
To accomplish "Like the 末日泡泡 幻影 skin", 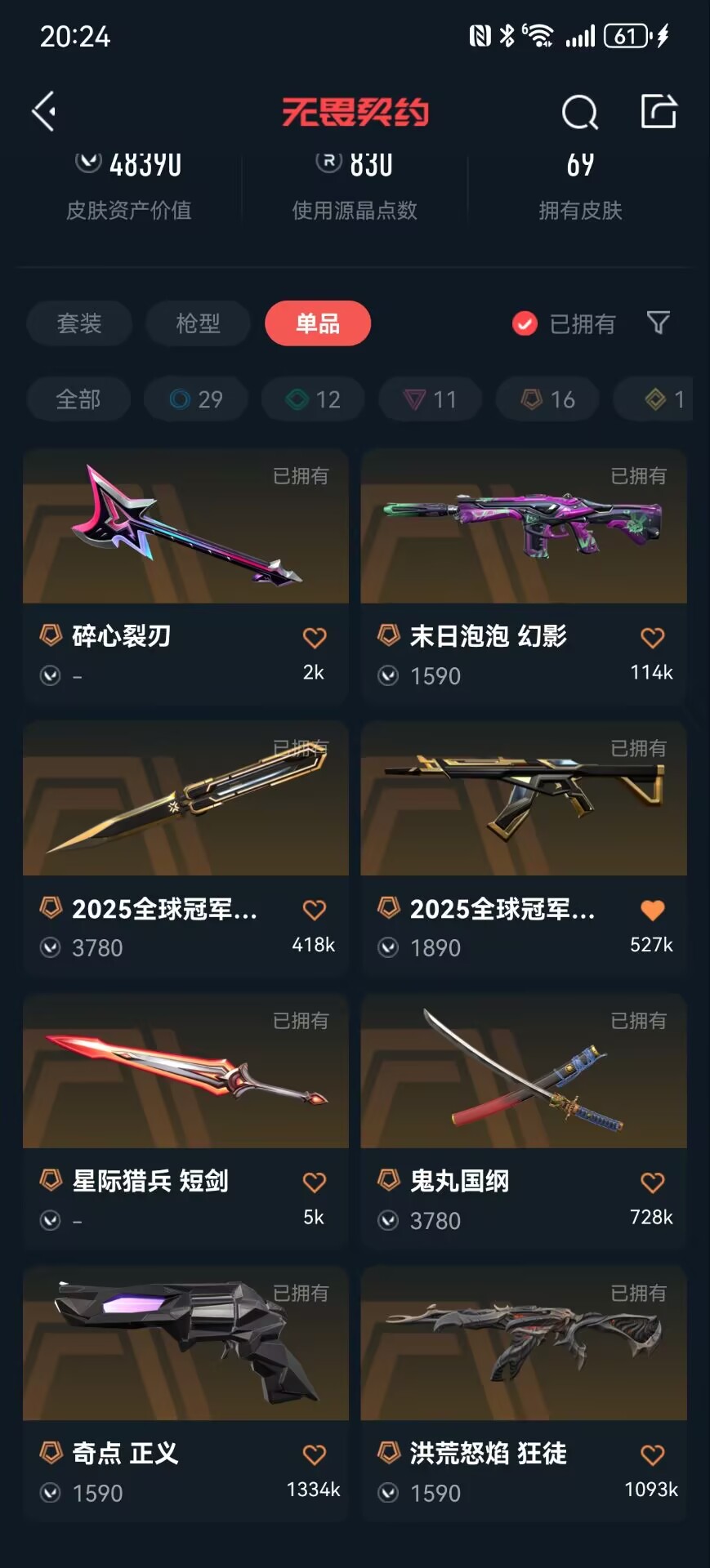I will tap(652, 637).
